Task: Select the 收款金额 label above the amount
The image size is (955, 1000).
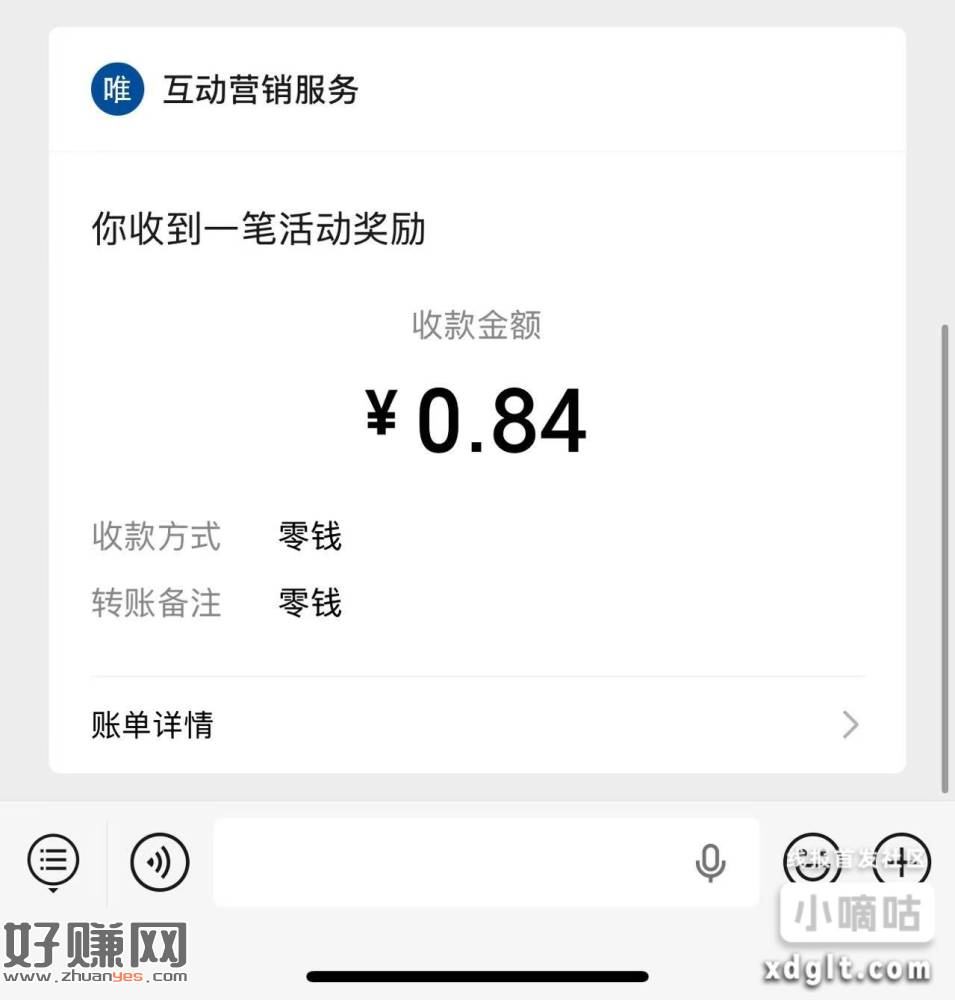Action: pyautogui.click(x=477, y=325)
